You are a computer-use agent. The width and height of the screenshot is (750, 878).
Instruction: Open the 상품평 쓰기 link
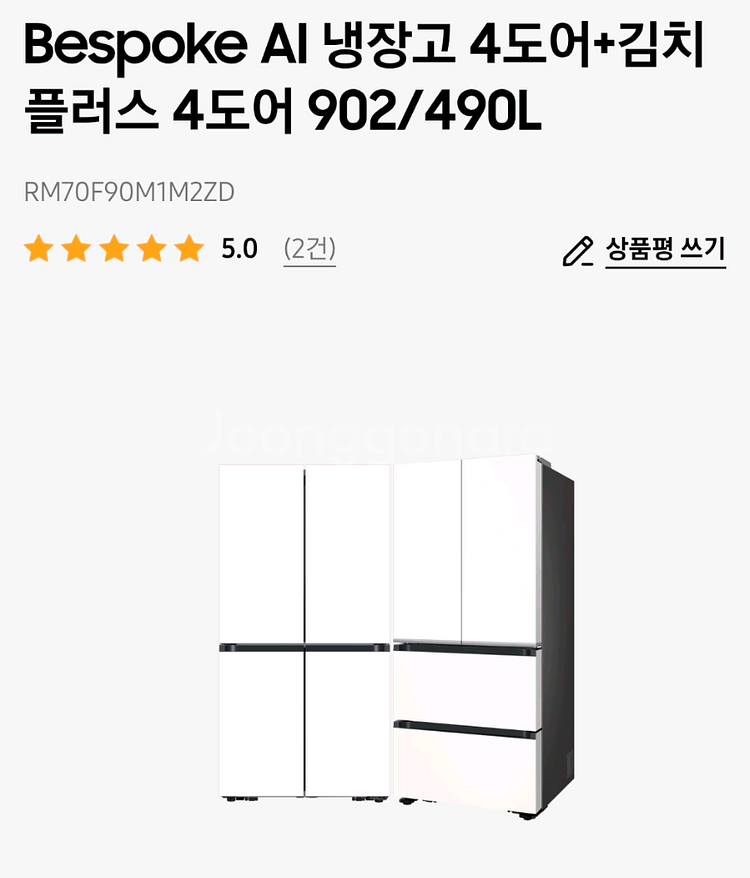(x=664, y=250)
